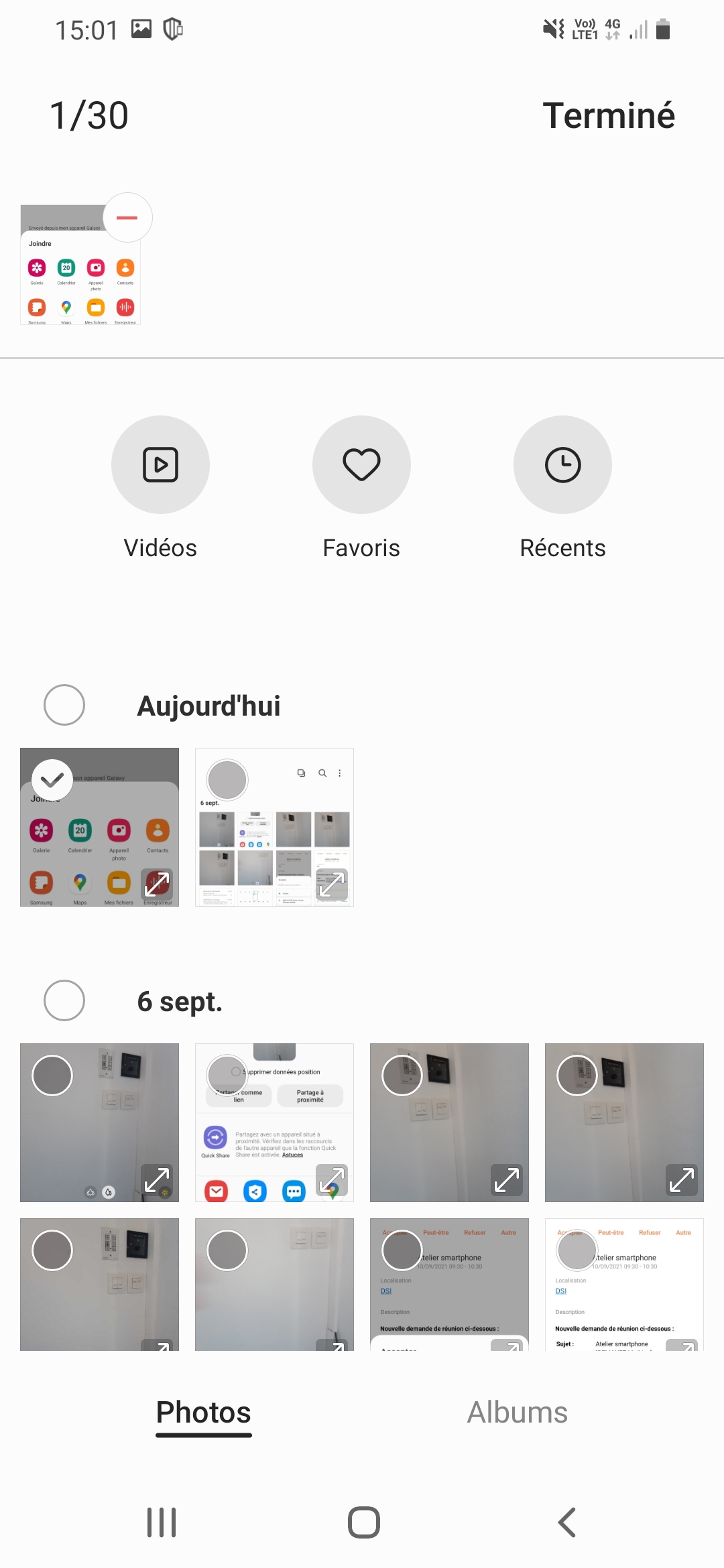
Task: Select the grey Atelier smartphone screenshot
Action: pos(402,1250)
